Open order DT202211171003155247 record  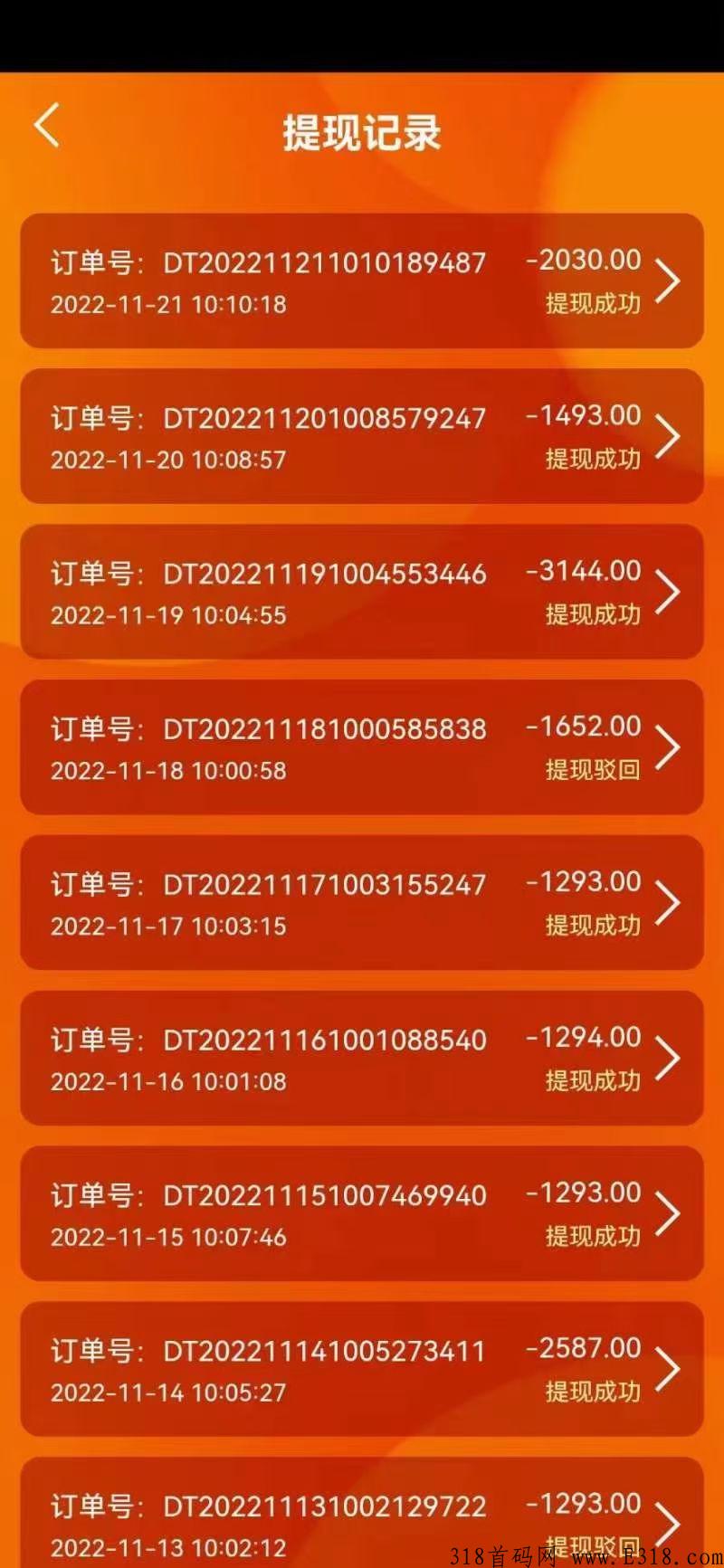(362, 903)
